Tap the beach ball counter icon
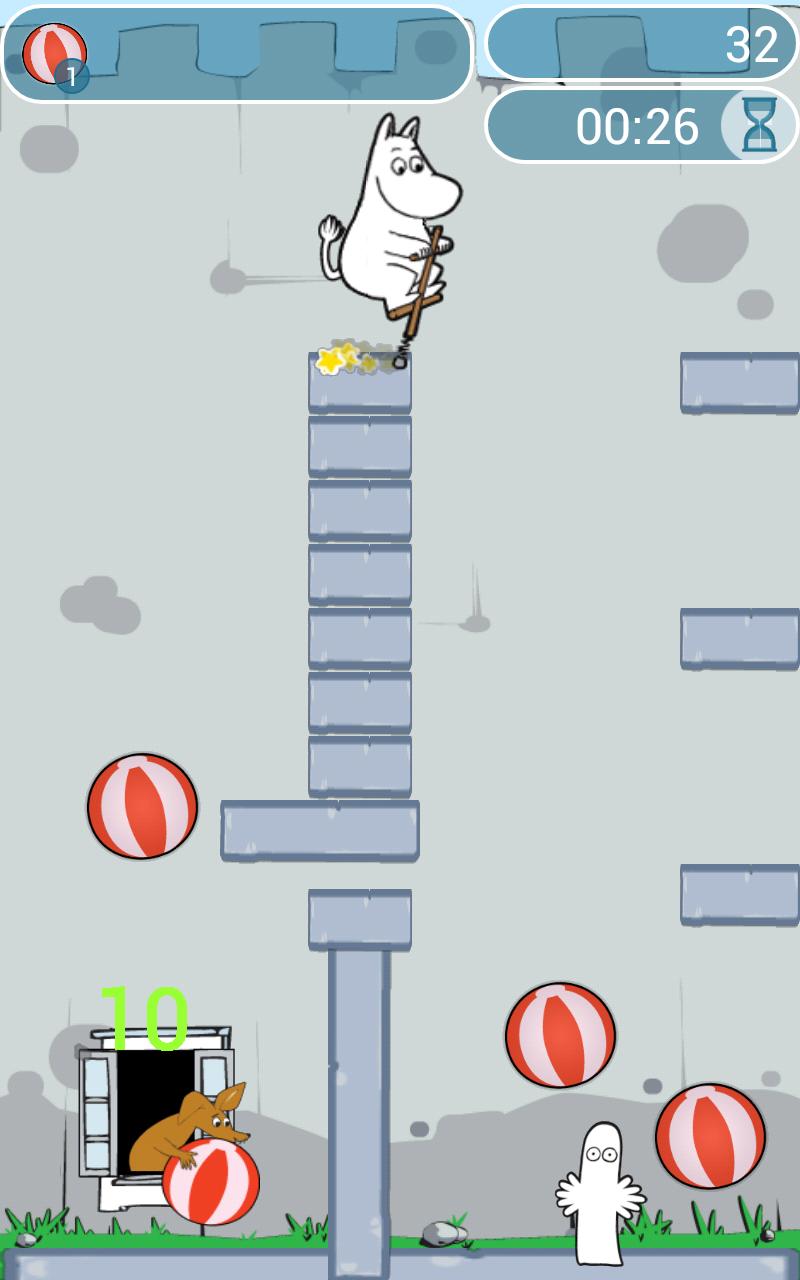800x1280 pixels. click(x=56, y=55)
